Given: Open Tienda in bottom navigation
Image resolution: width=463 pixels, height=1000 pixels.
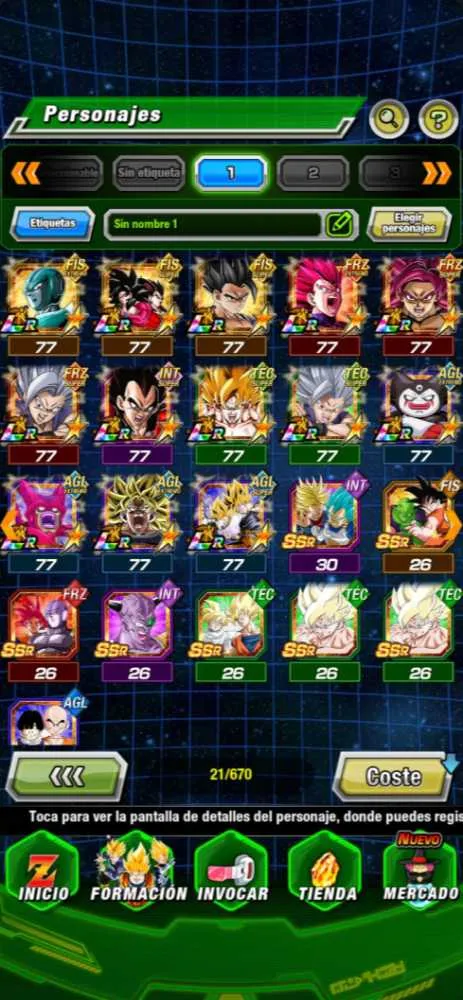Looking at the screenshot, I should pos(326,873).
